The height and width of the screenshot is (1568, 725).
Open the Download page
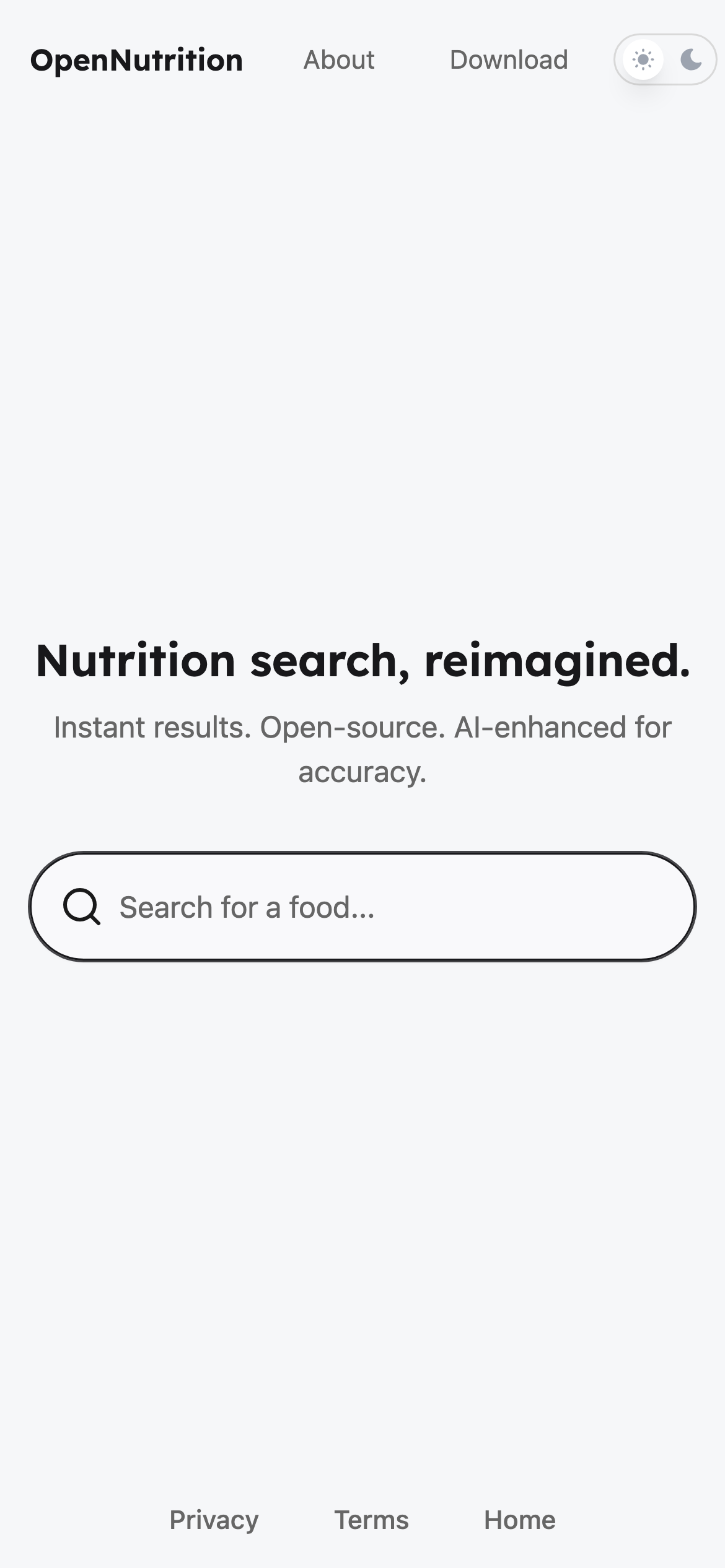pos(508,60)
